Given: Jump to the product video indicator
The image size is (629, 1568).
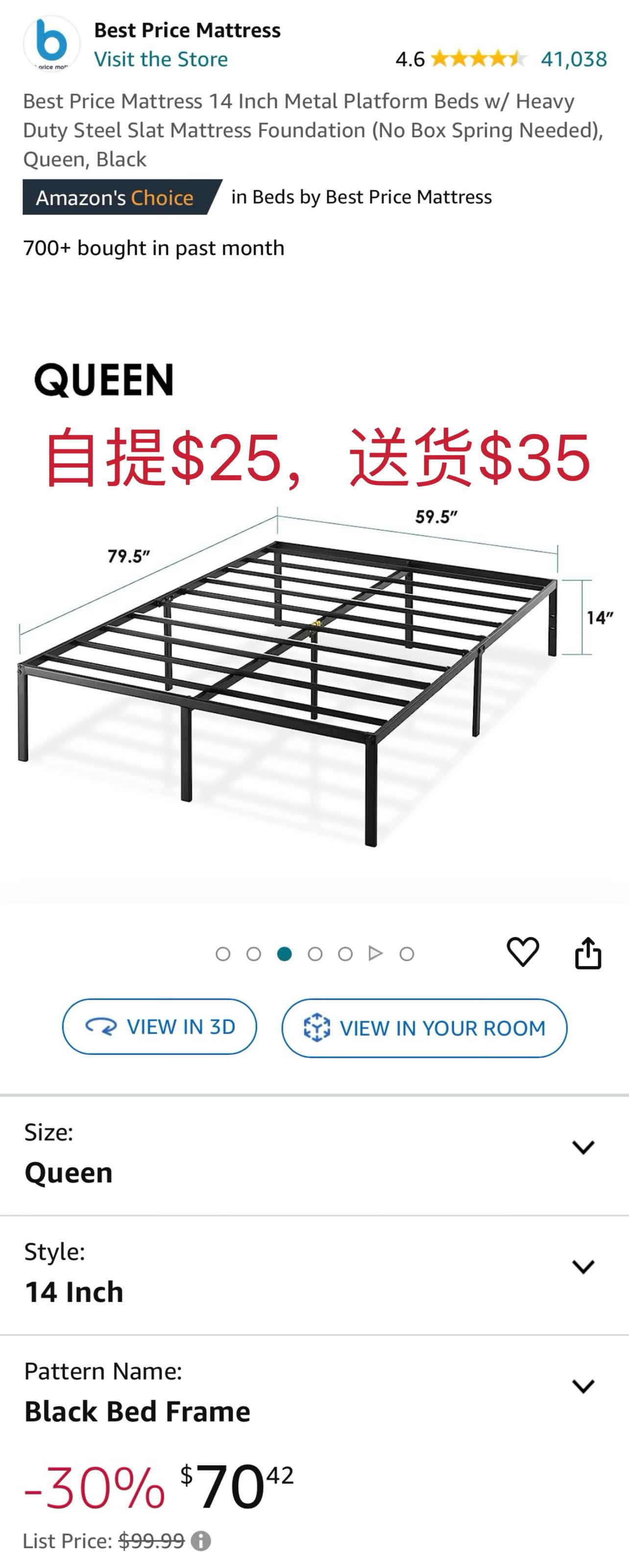Looking at the screenshot, I should tap(375, 953).
